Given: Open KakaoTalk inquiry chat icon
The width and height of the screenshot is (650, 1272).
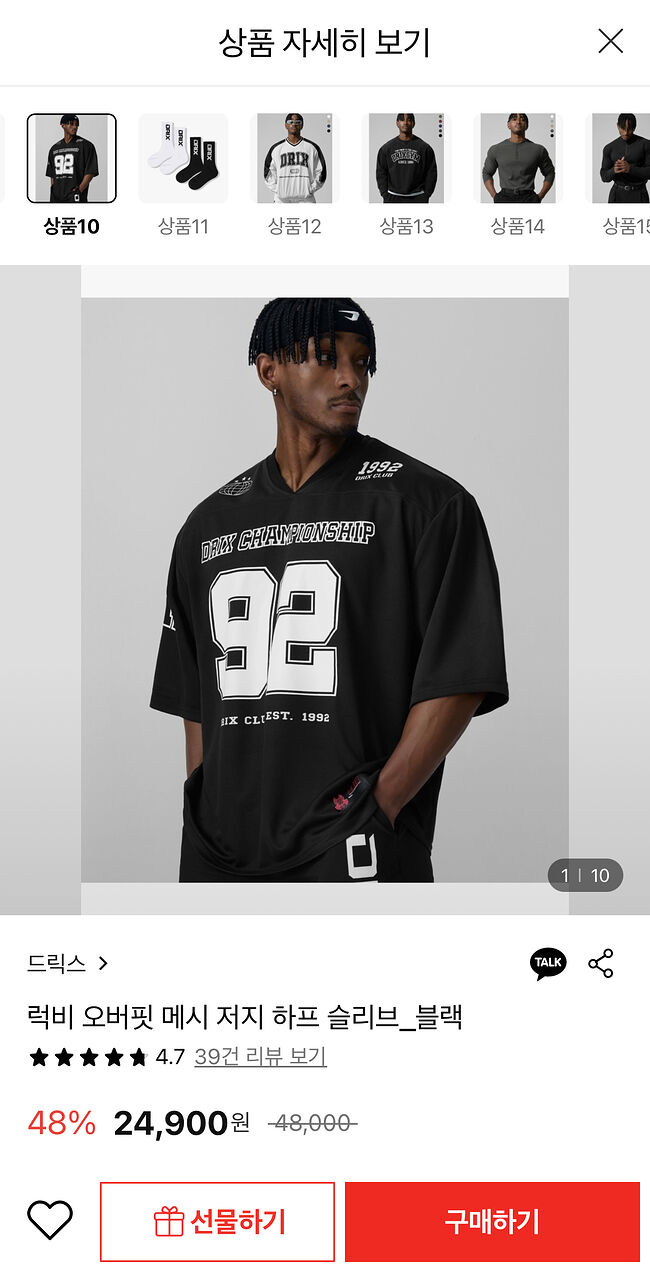Looking at the screenshot, I should coord(548,964).
